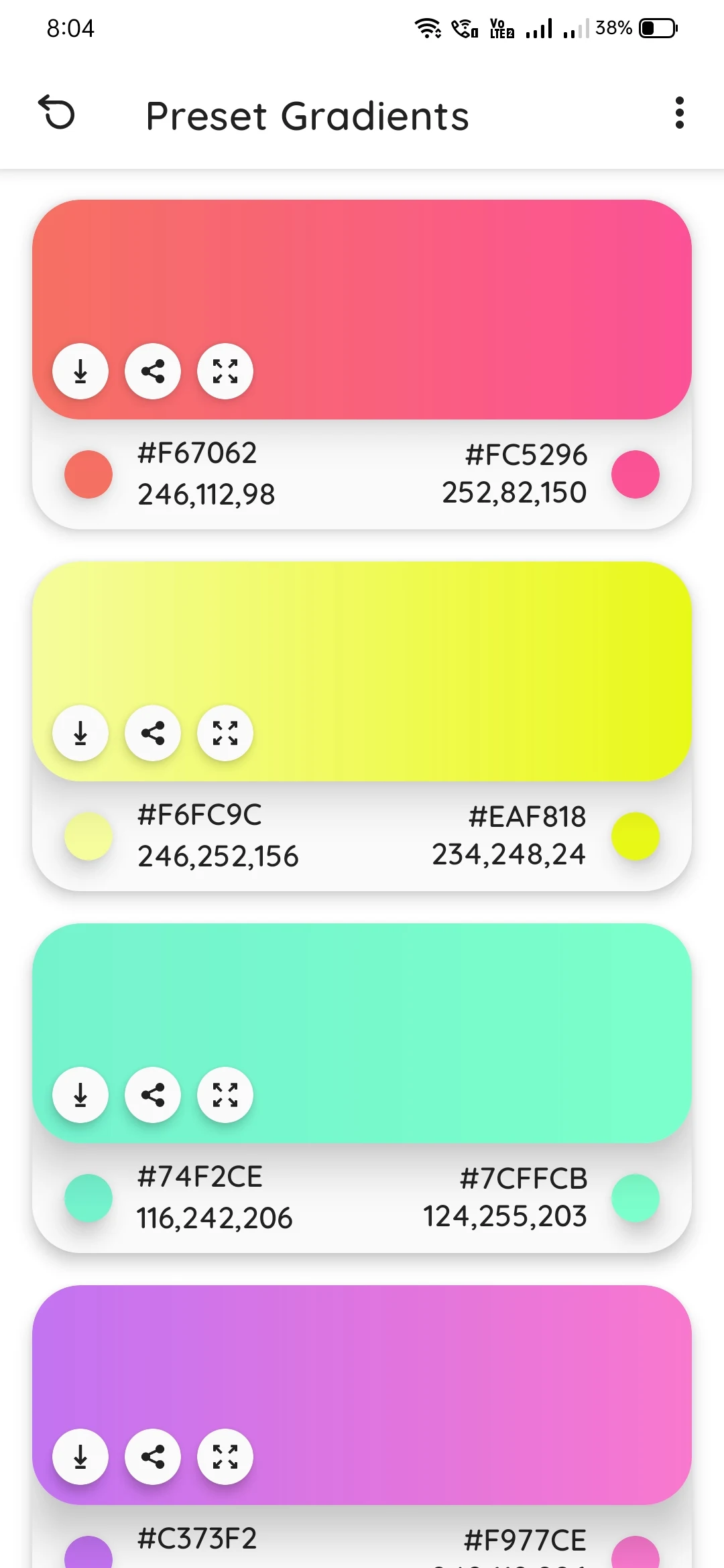The image size is (724, 1568).
Task: Share the #F6FC9C yellow gradient
Action: [153, 733]
